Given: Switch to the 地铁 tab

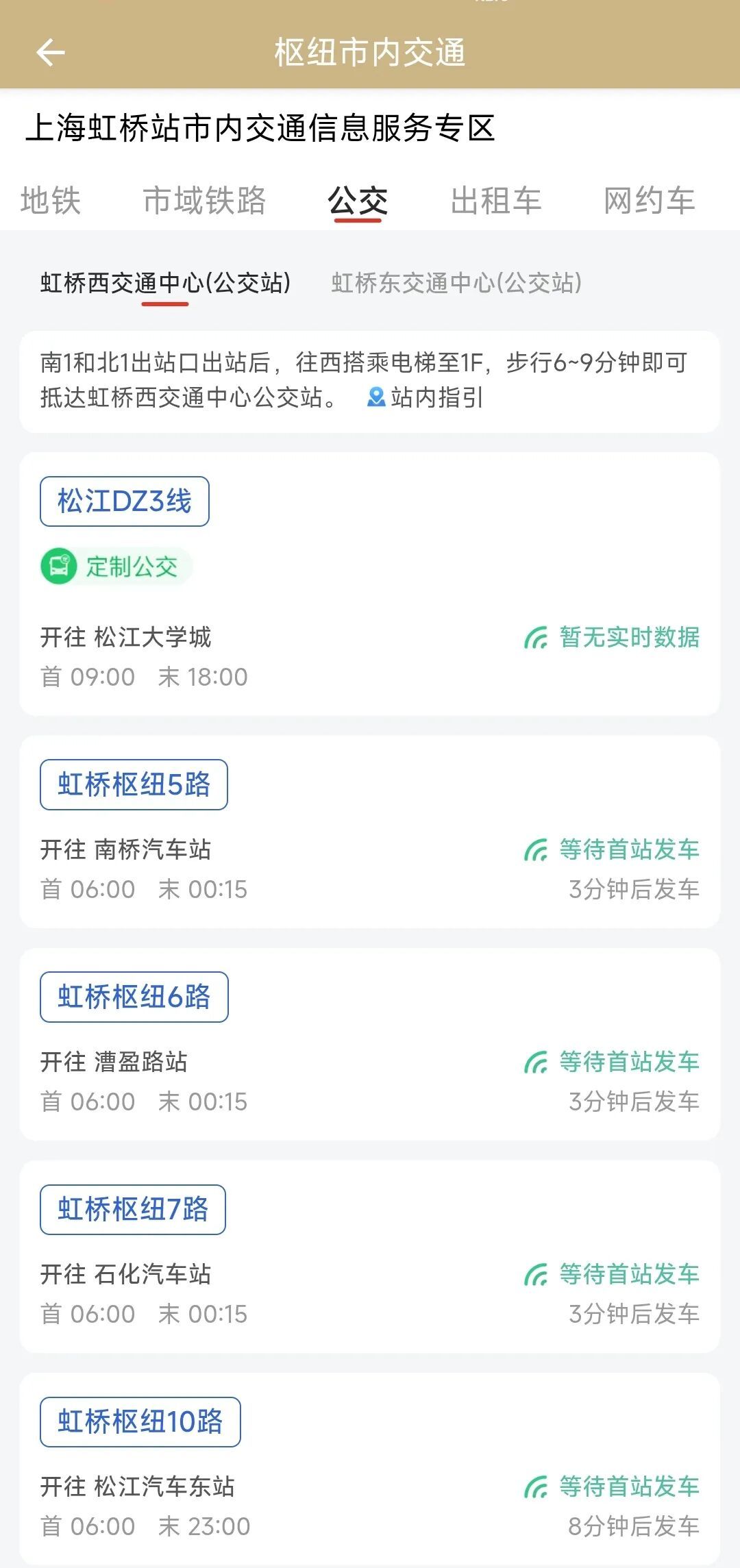Looking at the screenshot, I should pos(51,201).
